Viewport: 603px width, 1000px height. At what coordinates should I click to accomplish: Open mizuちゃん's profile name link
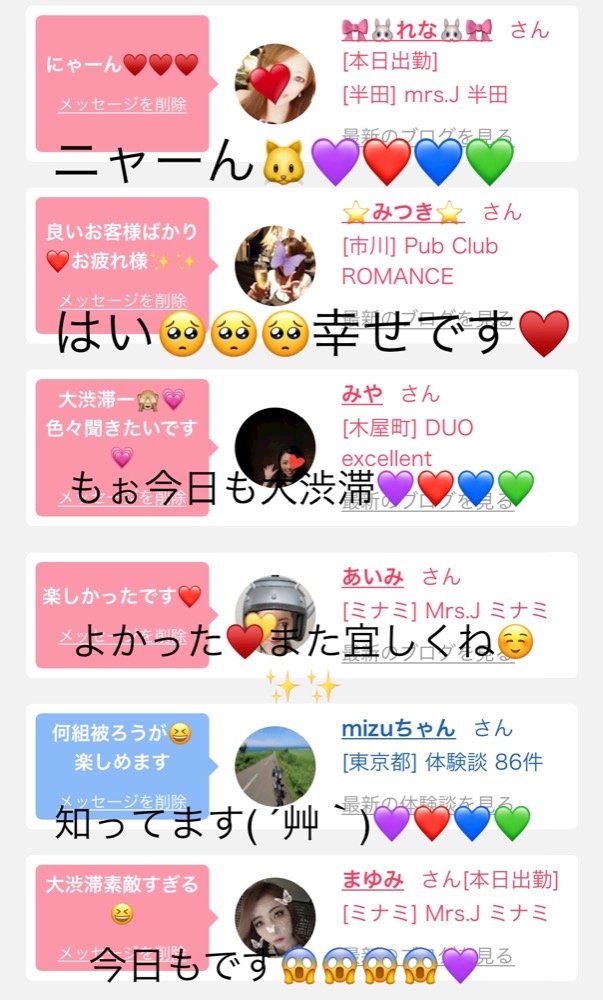[398, 729]
